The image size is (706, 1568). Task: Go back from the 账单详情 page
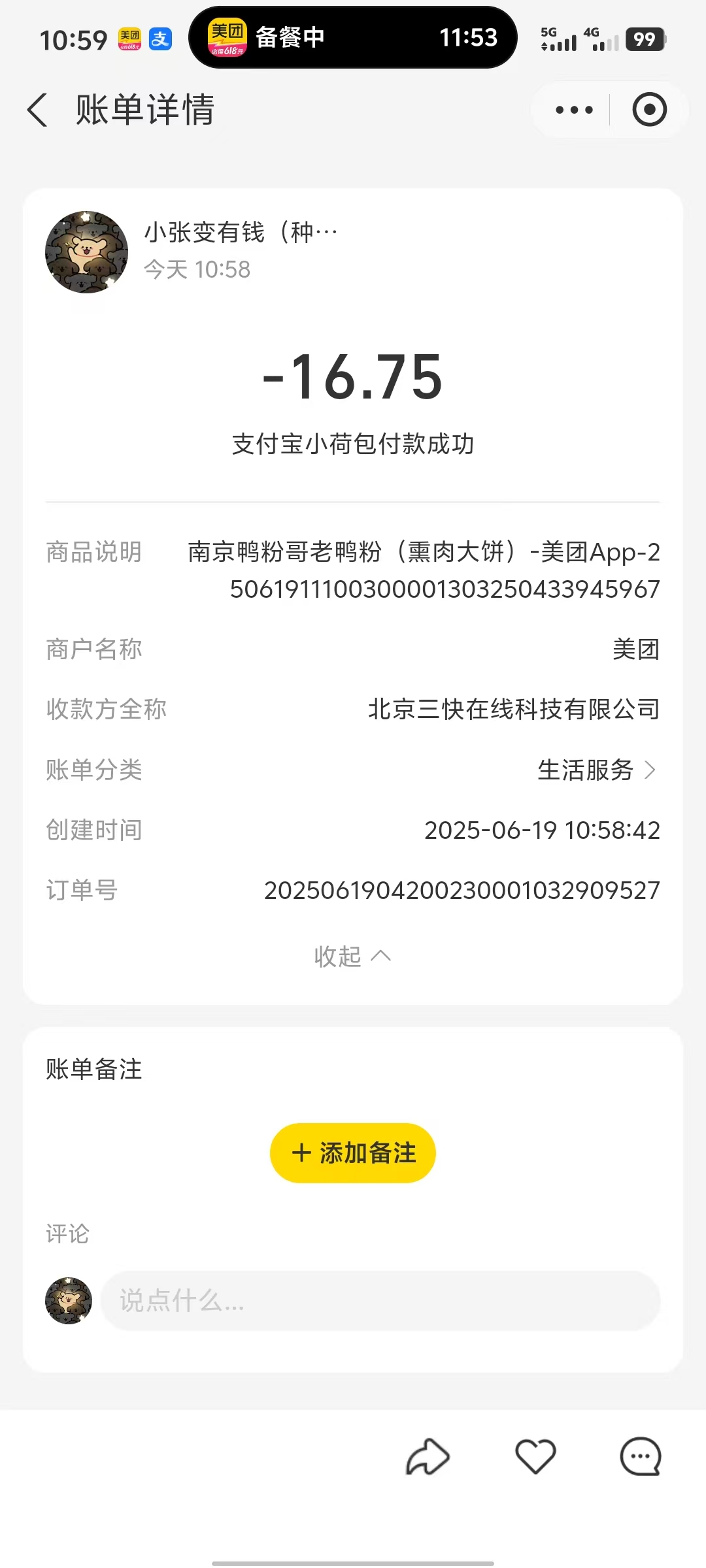(x=38, y=110)
